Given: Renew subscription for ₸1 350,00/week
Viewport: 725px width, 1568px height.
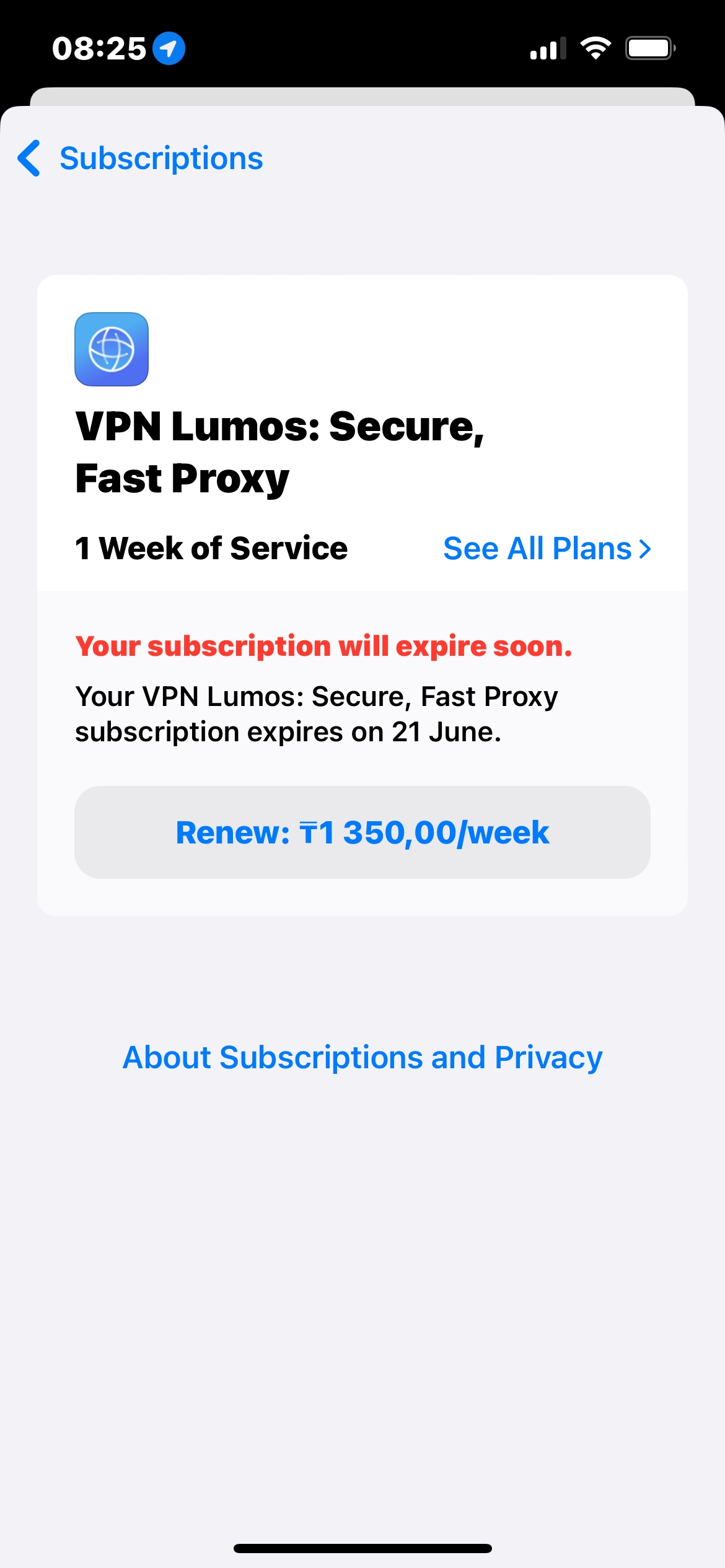Looking at the screenshot, I should point(362,832).
